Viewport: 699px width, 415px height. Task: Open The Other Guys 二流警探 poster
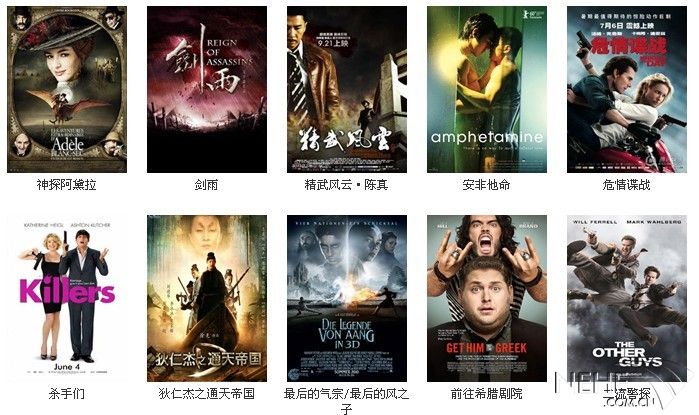point(627,298)
